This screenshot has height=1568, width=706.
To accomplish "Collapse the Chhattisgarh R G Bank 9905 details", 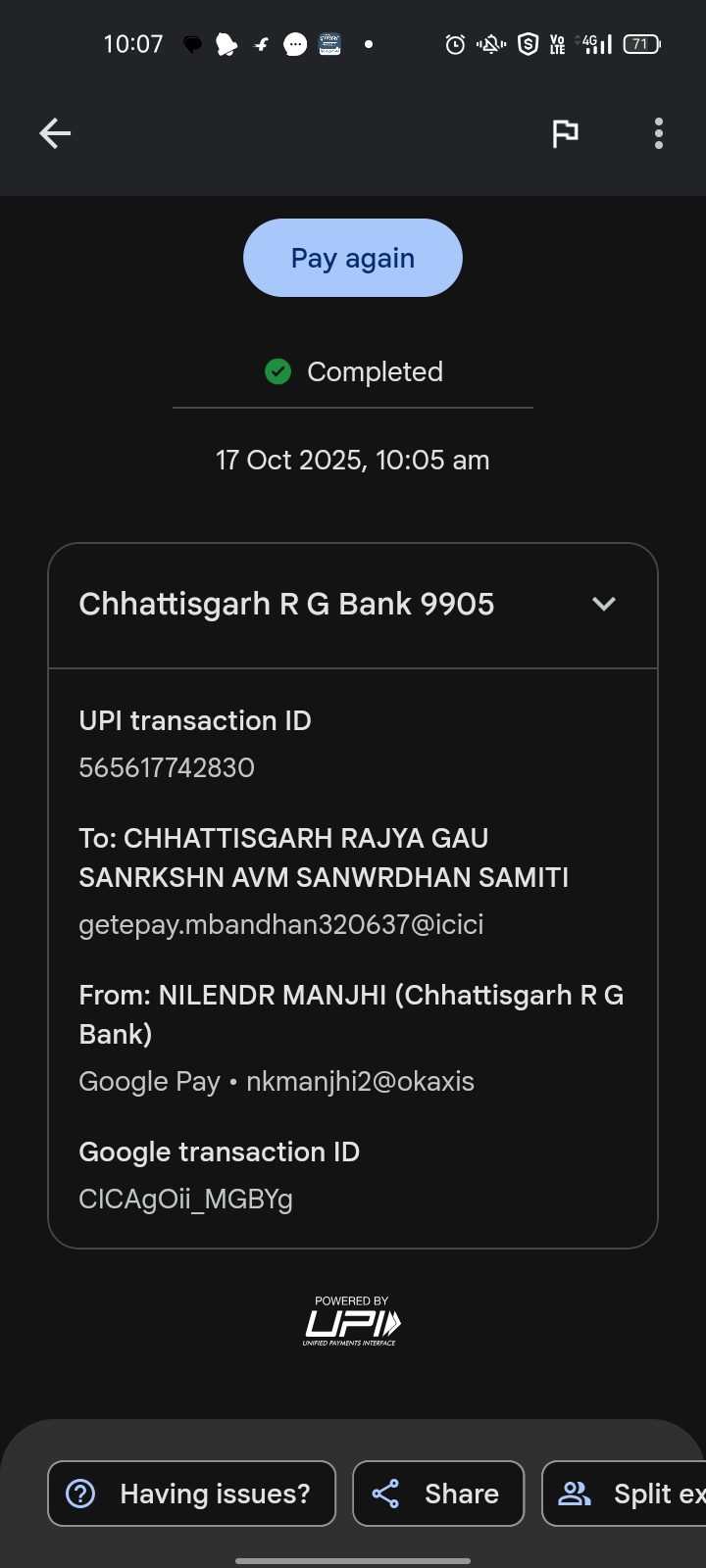I will point(604,604).
